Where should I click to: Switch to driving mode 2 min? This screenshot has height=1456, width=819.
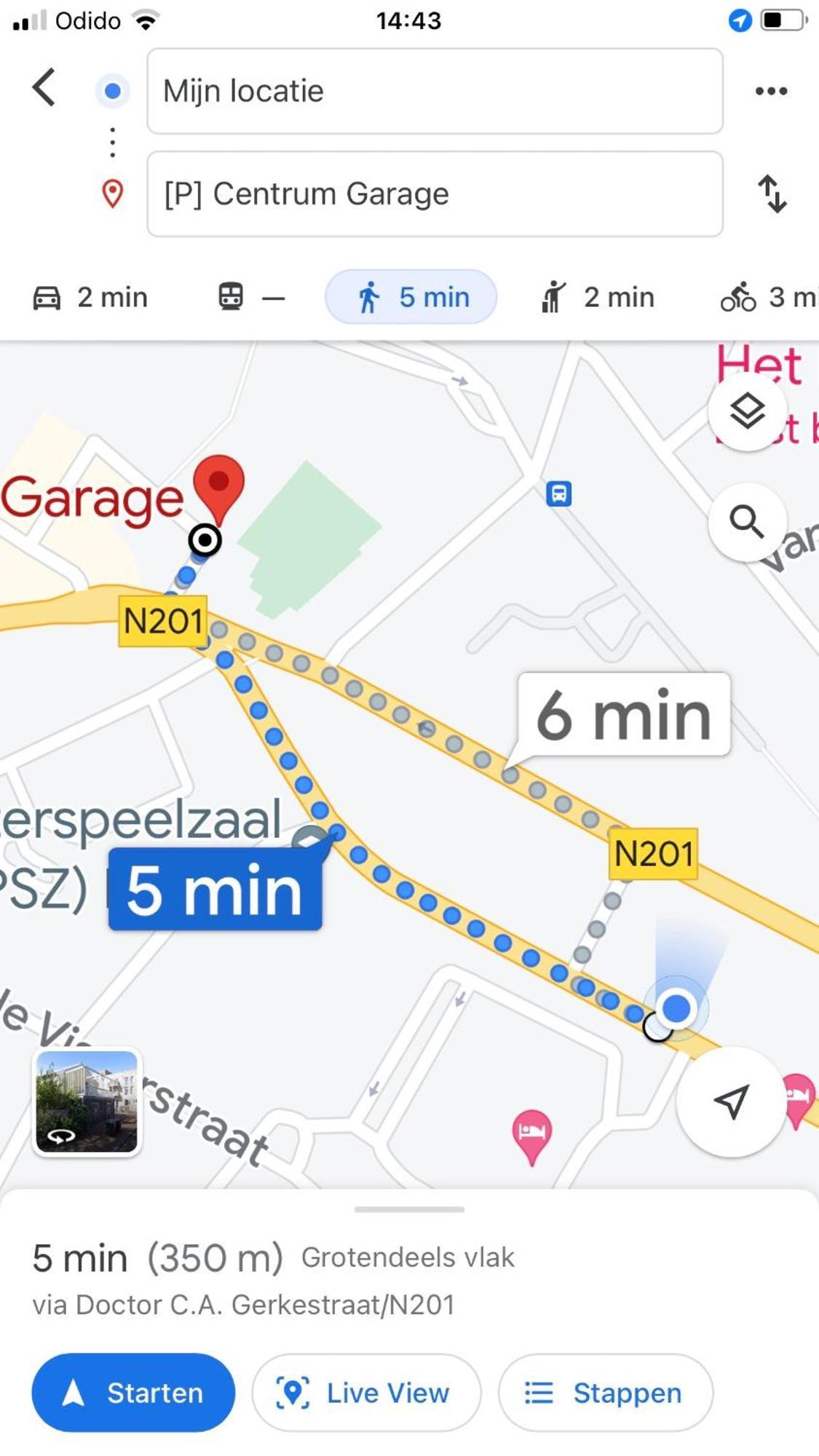91,297
